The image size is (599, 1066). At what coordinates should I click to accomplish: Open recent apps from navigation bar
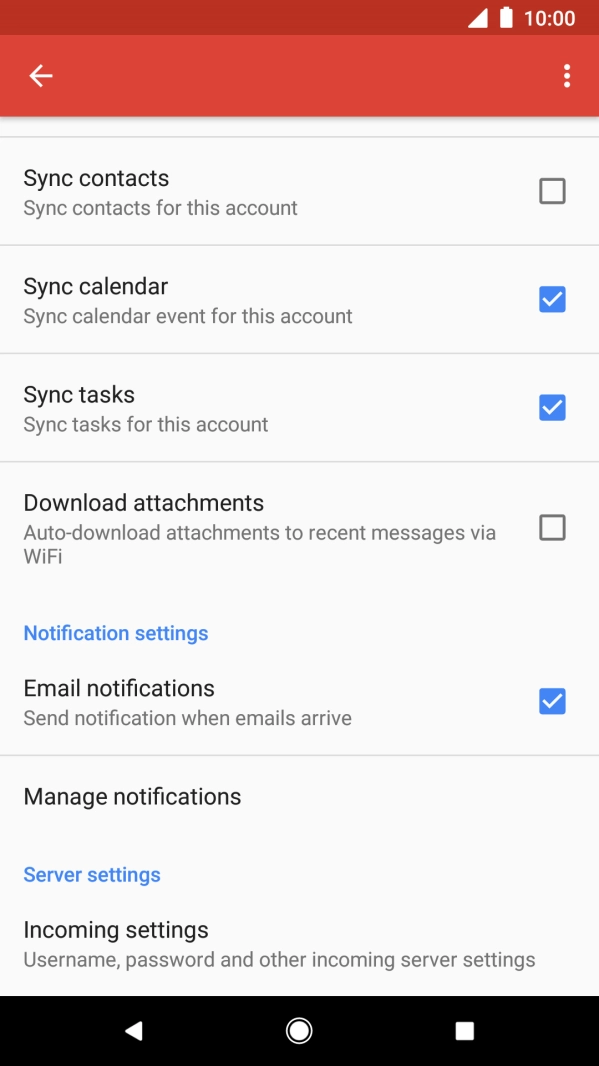[x=464, y=1031]
